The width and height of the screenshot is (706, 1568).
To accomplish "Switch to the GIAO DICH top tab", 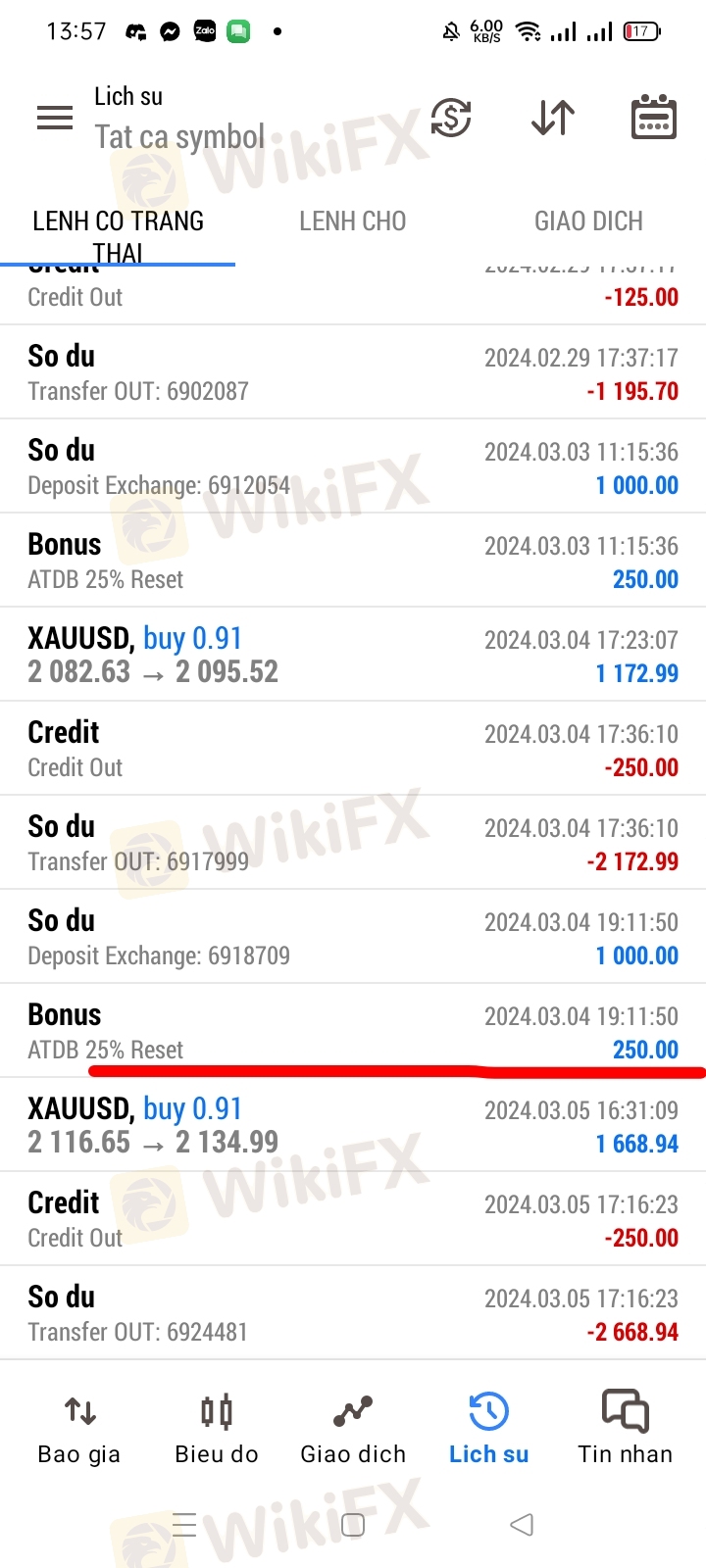I will click(588, 221).
